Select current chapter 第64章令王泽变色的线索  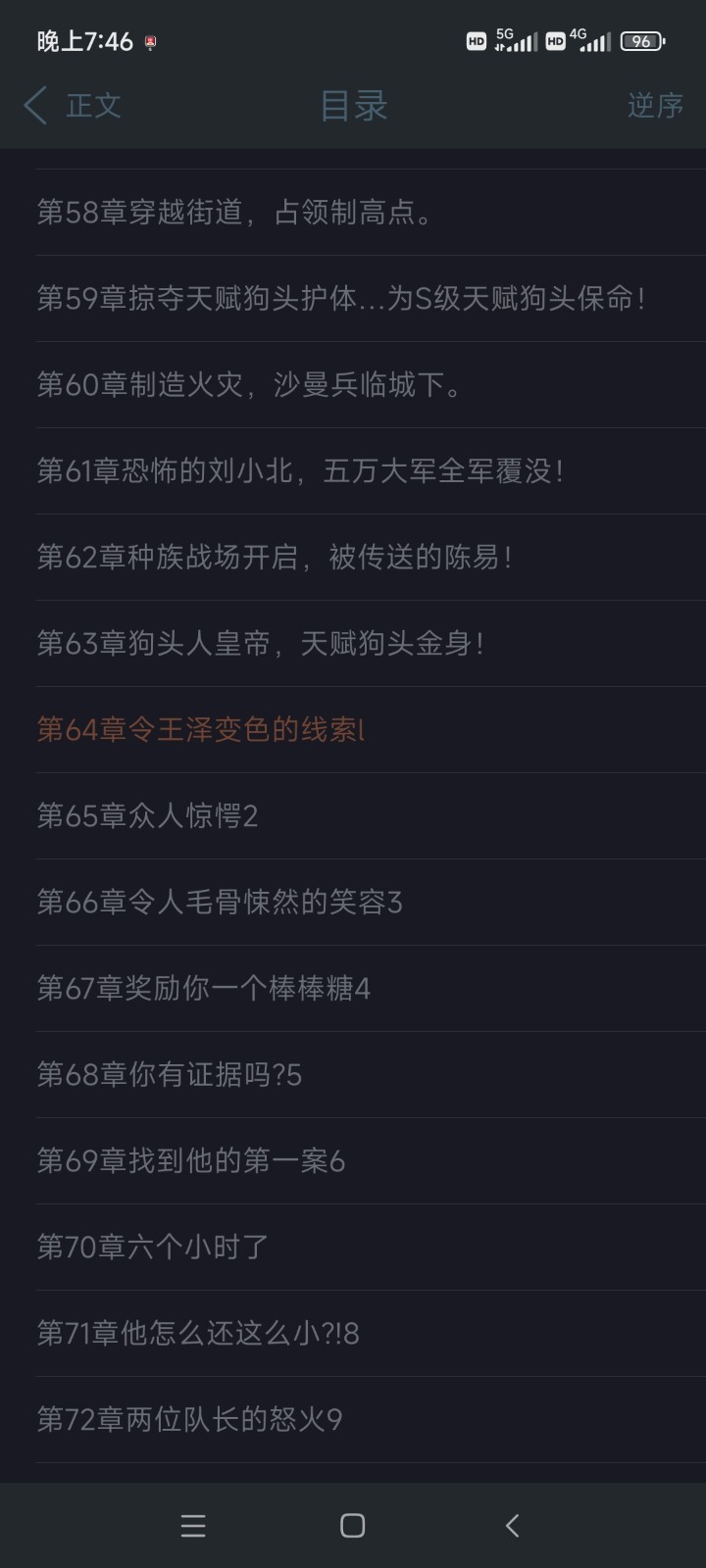tap(201, 729)
